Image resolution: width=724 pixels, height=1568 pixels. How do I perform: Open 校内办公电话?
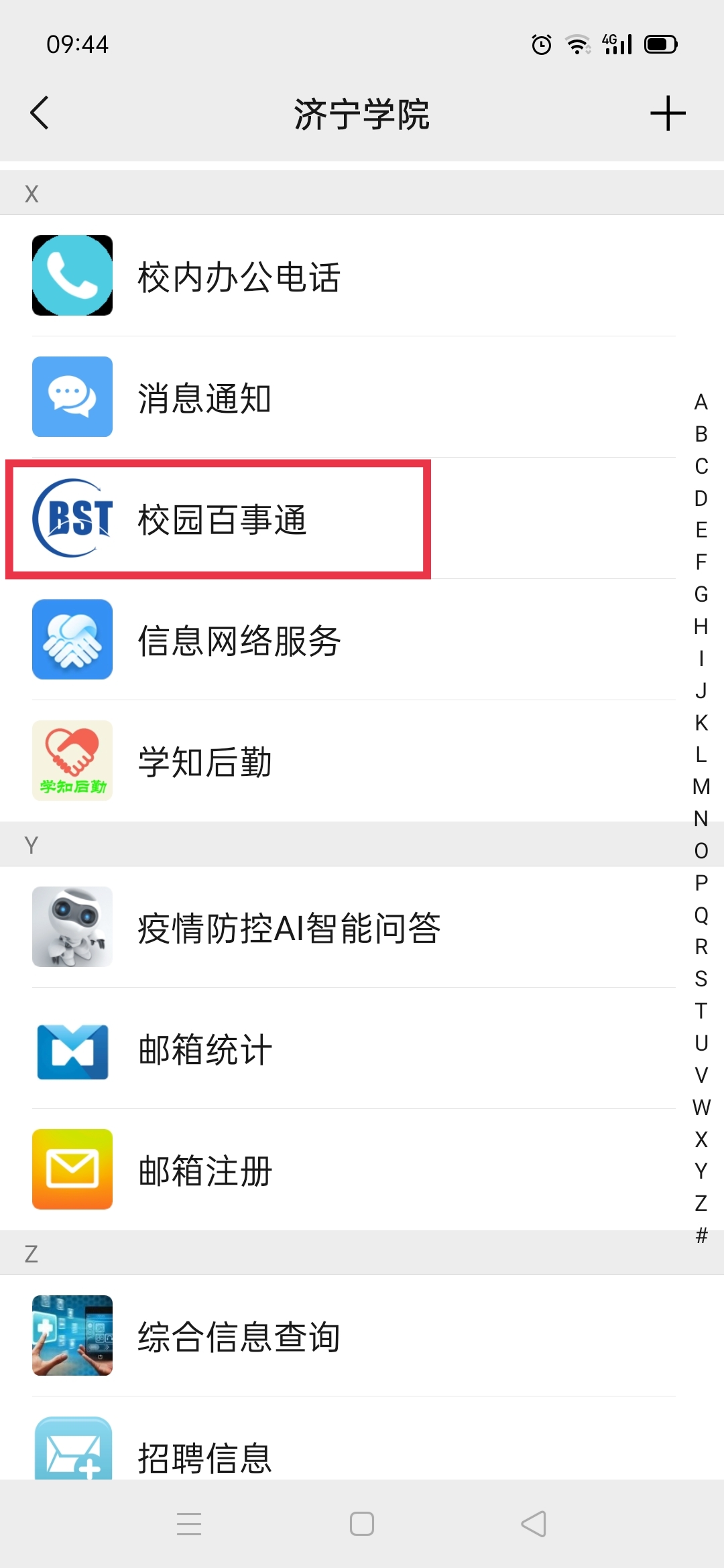[239, 276]
